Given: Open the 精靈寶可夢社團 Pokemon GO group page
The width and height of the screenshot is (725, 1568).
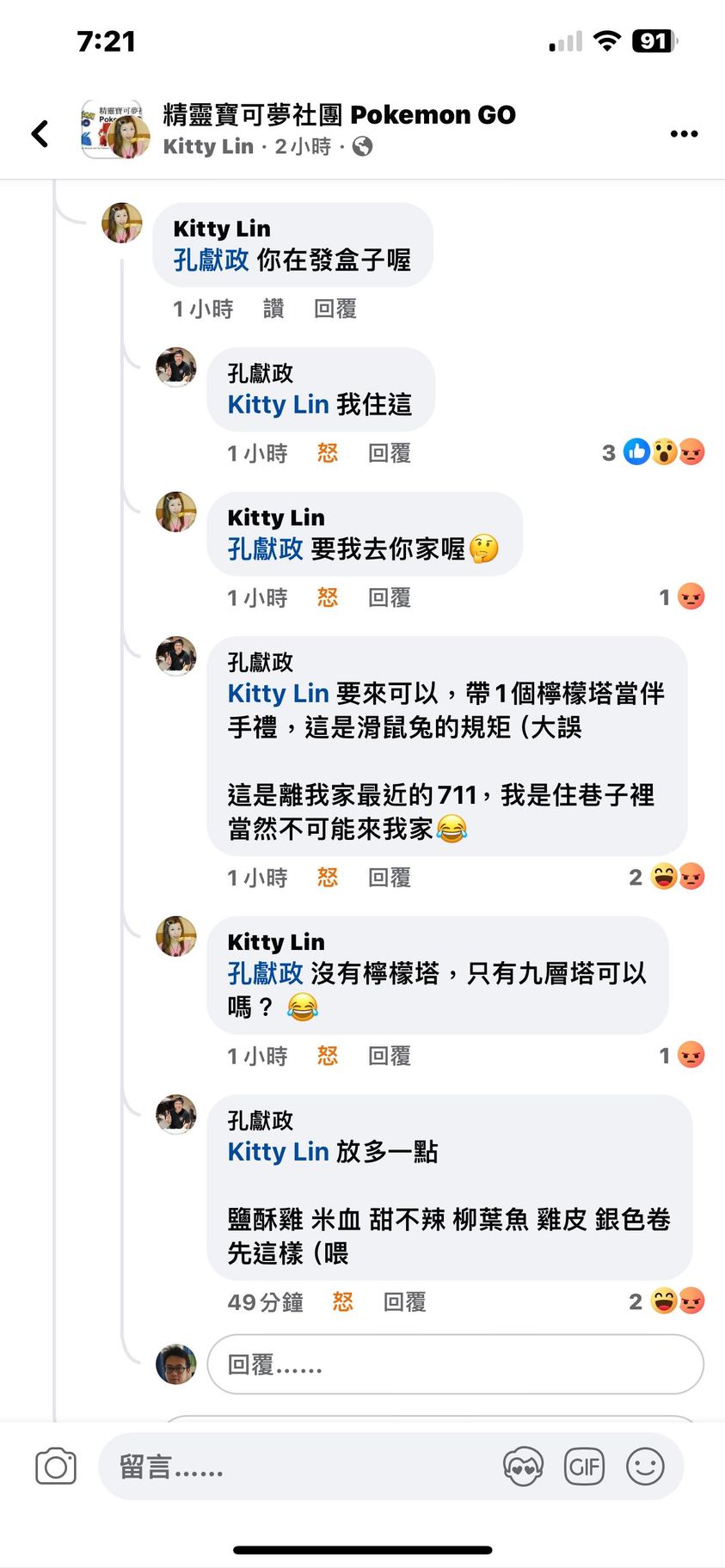Looking at the screenshot, I should click(x=339, y=114).
